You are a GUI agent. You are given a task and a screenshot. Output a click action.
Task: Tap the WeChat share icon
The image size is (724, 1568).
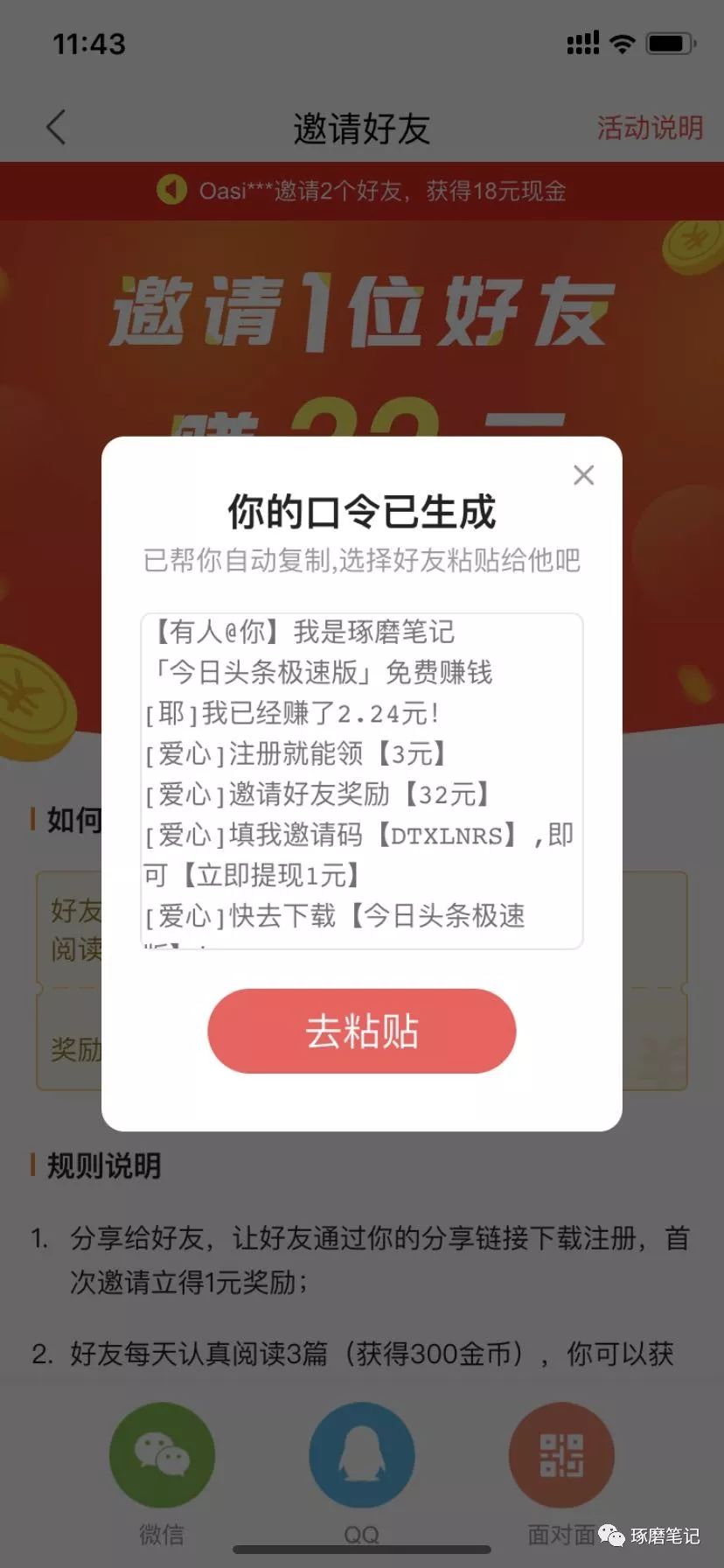[162, 1452]
